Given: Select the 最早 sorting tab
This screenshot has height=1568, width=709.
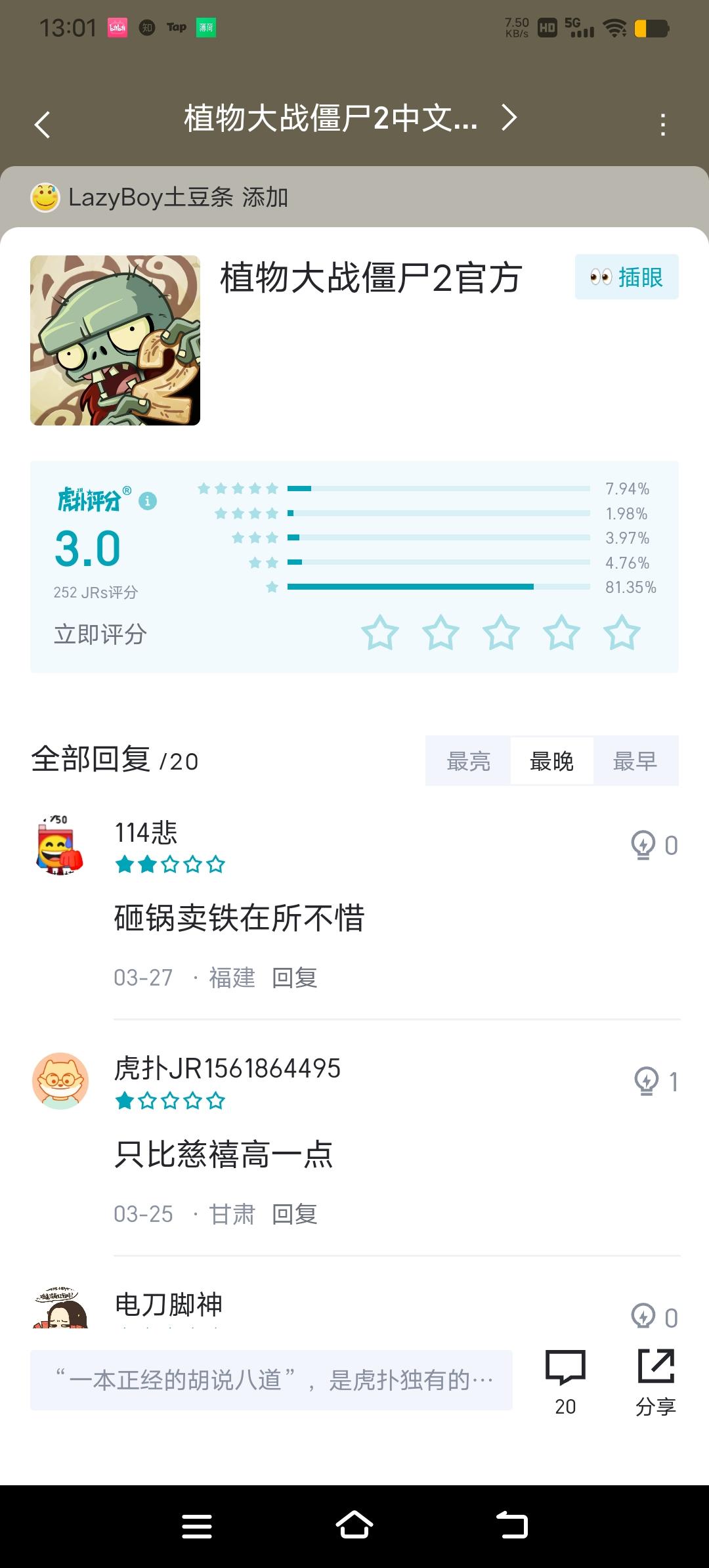Looking at the screenshot, I should (637, 760).
